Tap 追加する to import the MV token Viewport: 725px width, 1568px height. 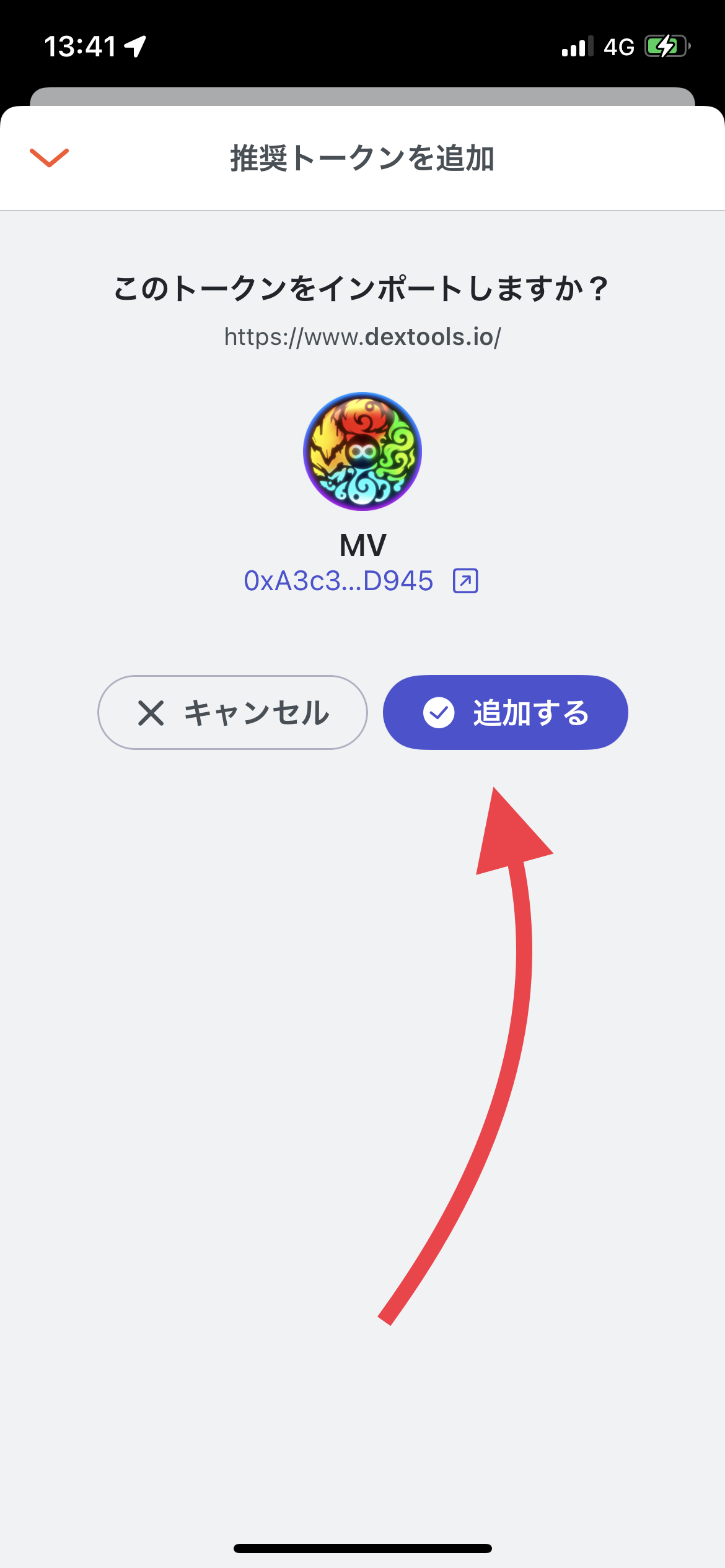click(x=505, y=712)
